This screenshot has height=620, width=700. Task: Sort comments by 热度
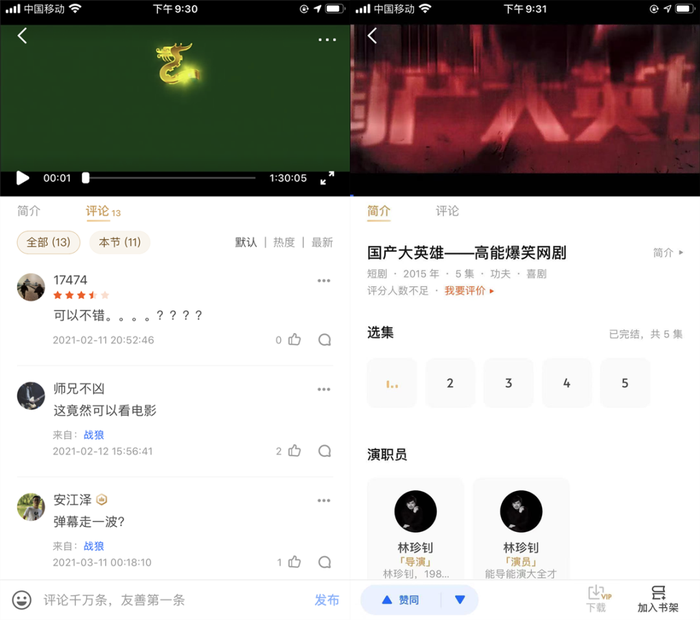click(284, 242)
